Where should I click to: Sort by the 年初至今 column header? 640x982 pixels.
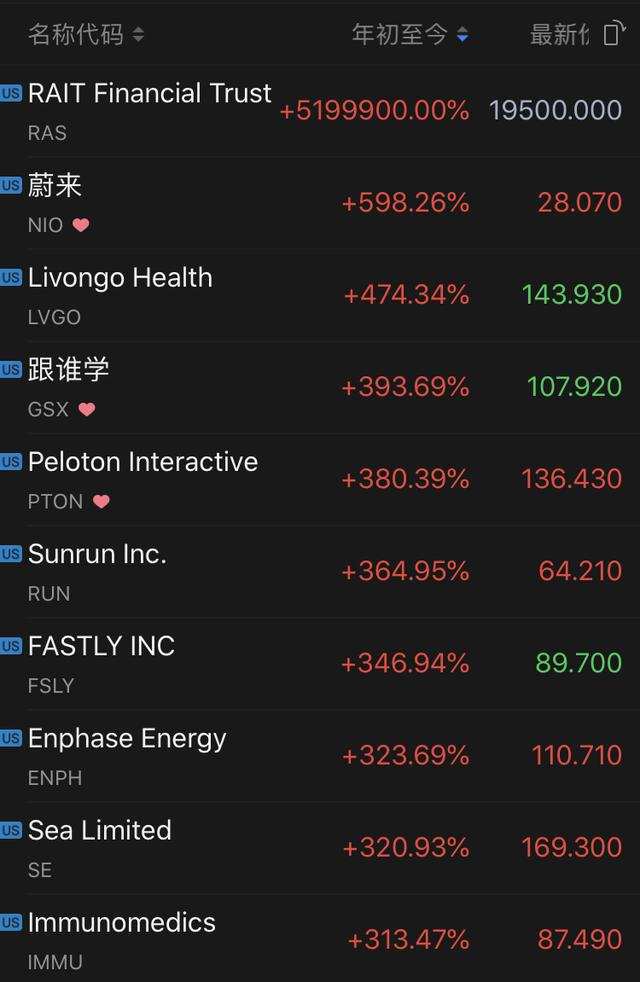click(409, 35)
